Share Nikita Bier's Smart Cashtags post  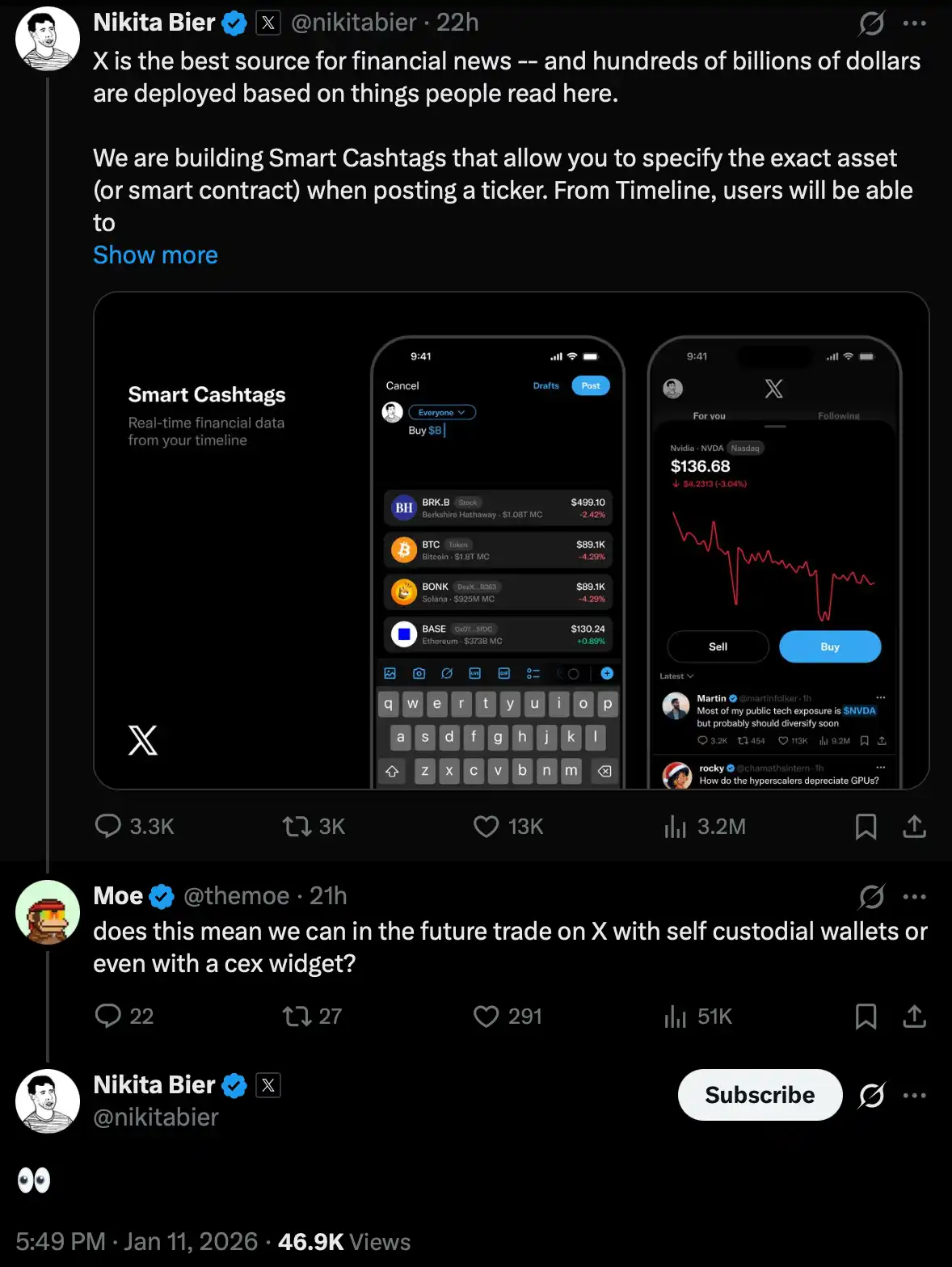[x=914, y=826]
